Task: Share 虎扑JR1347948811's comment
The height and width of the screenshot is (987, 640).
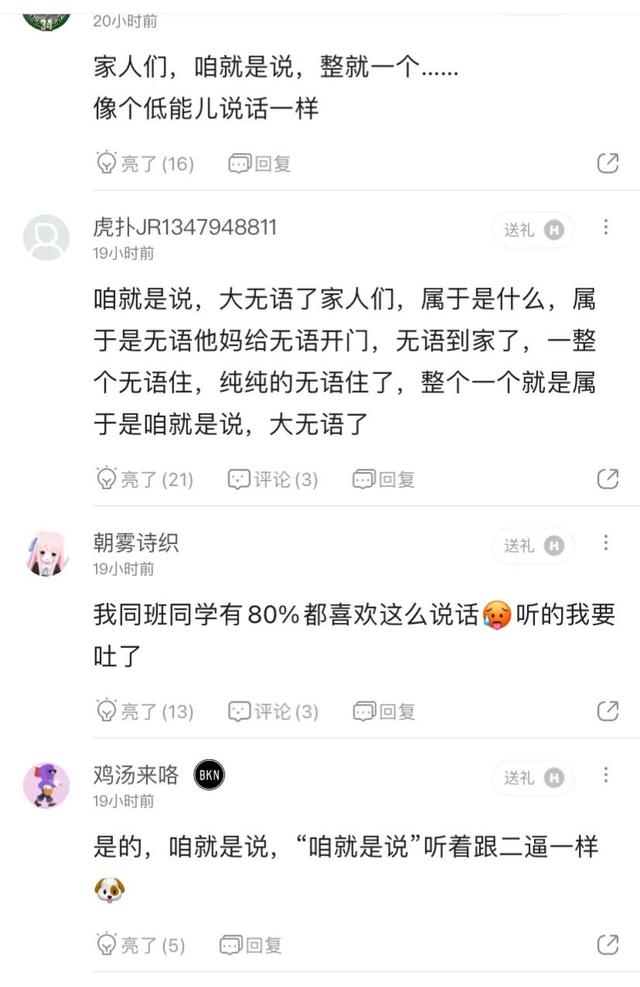Action: click(607, 480)
